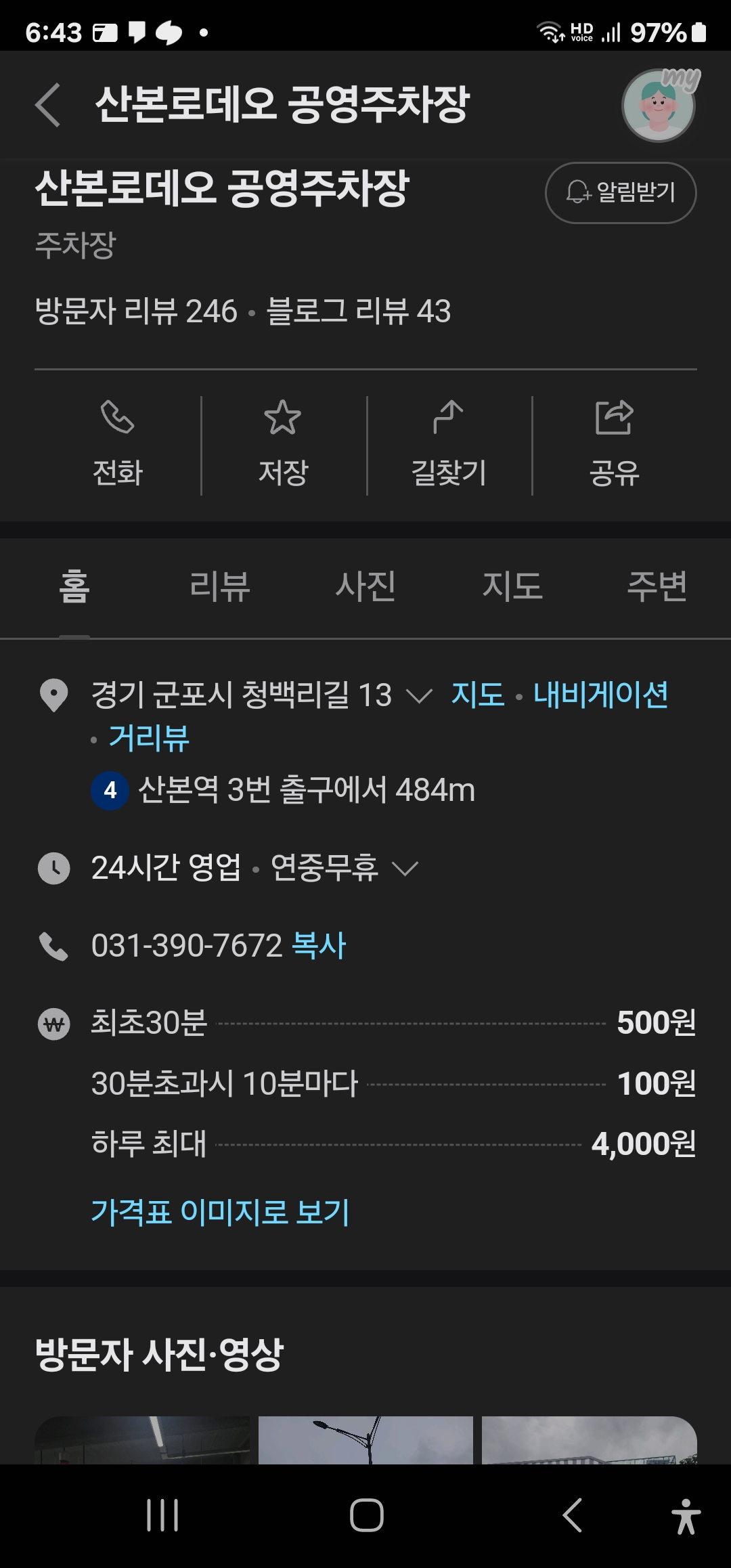Open 방문자 리뷰 246 reviews

[136, 311]
